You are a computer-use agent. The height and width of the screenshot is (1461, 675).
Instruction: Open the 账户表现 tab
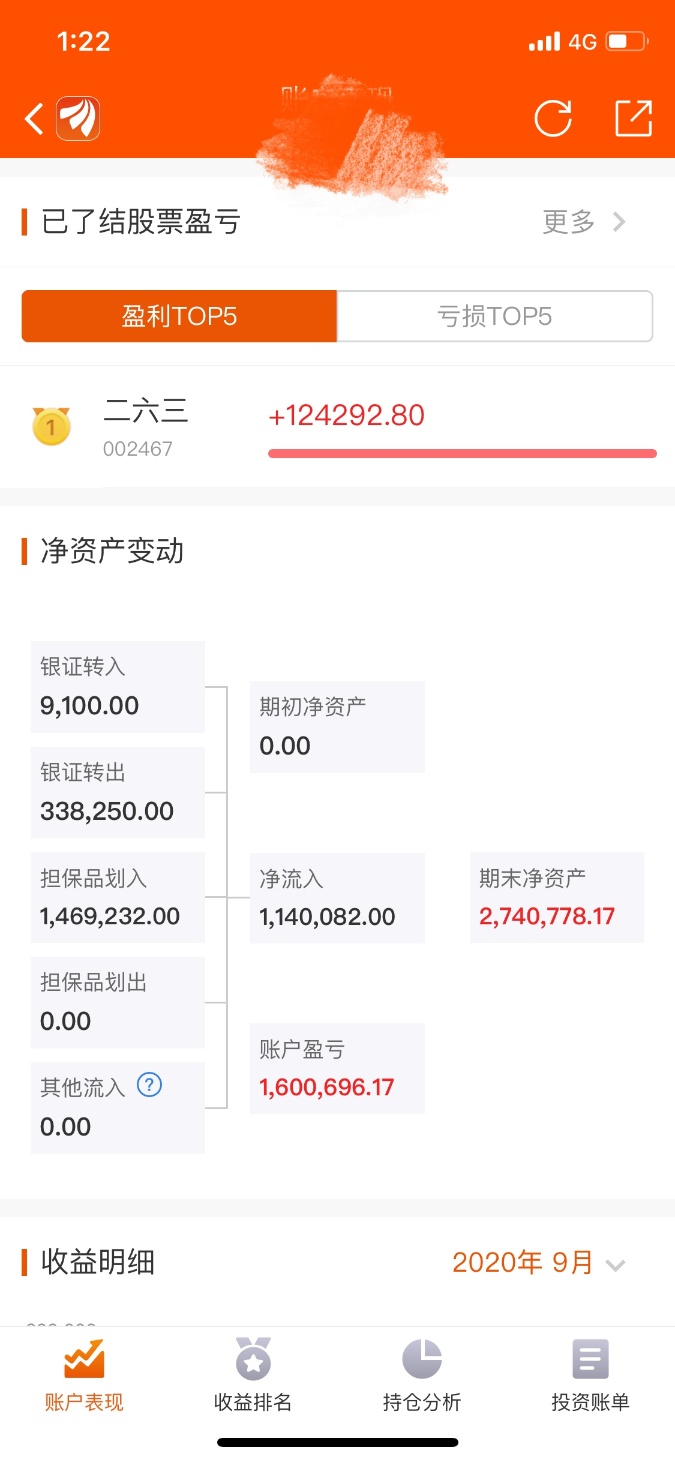tap(84, 1377)
